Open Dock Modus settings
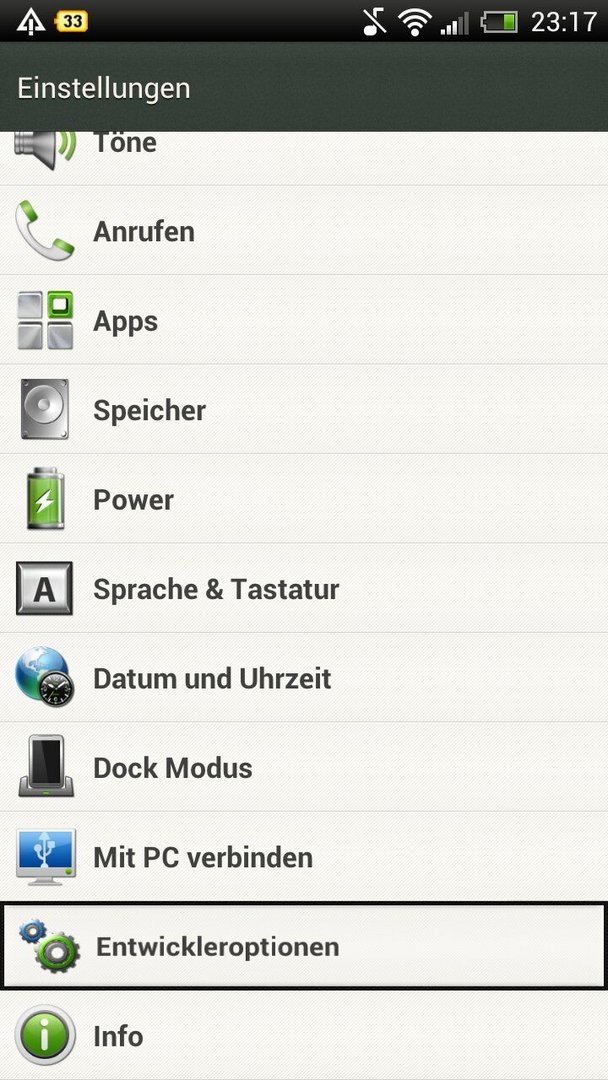Screen dimensions: 608x1080 pos(304,767)
